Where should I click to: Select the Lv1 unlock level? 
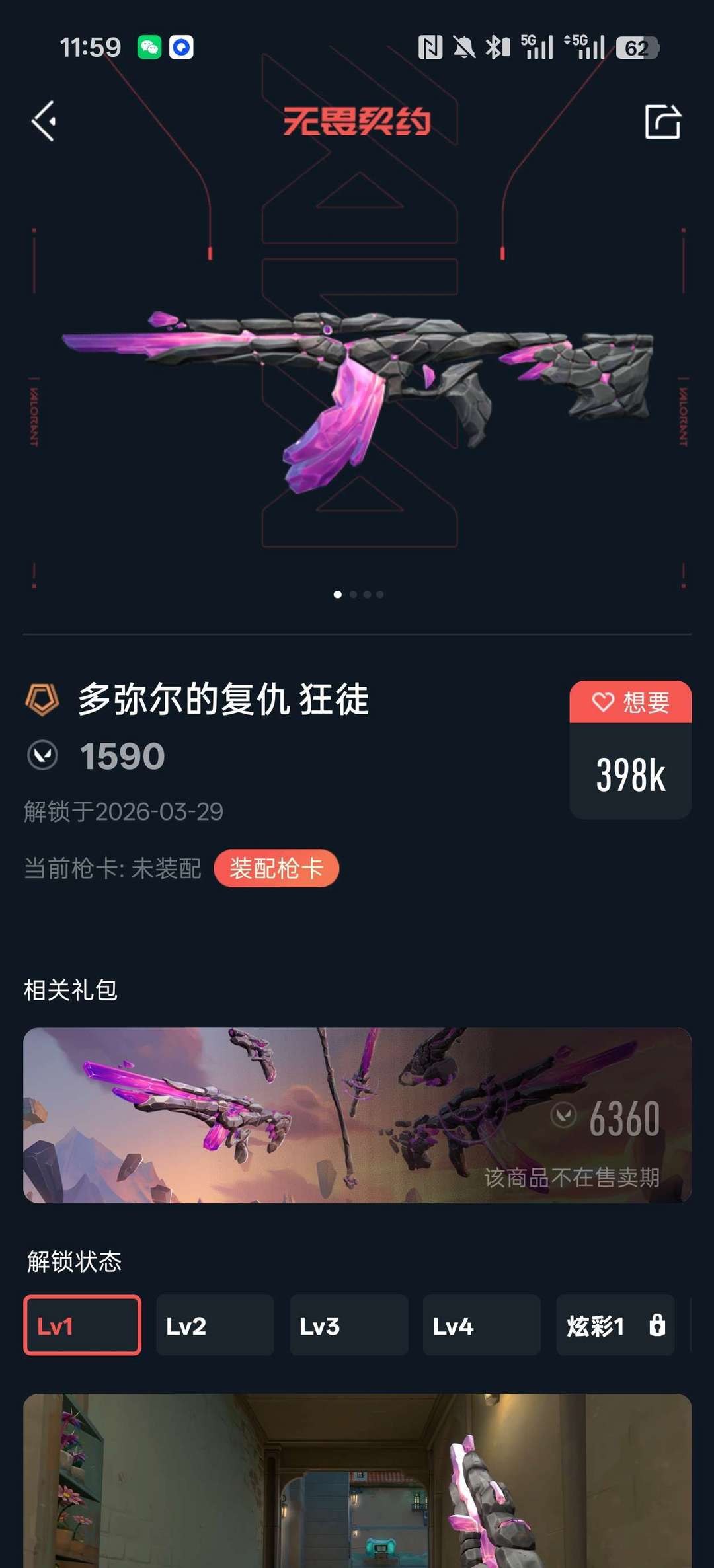[81, 1325]
